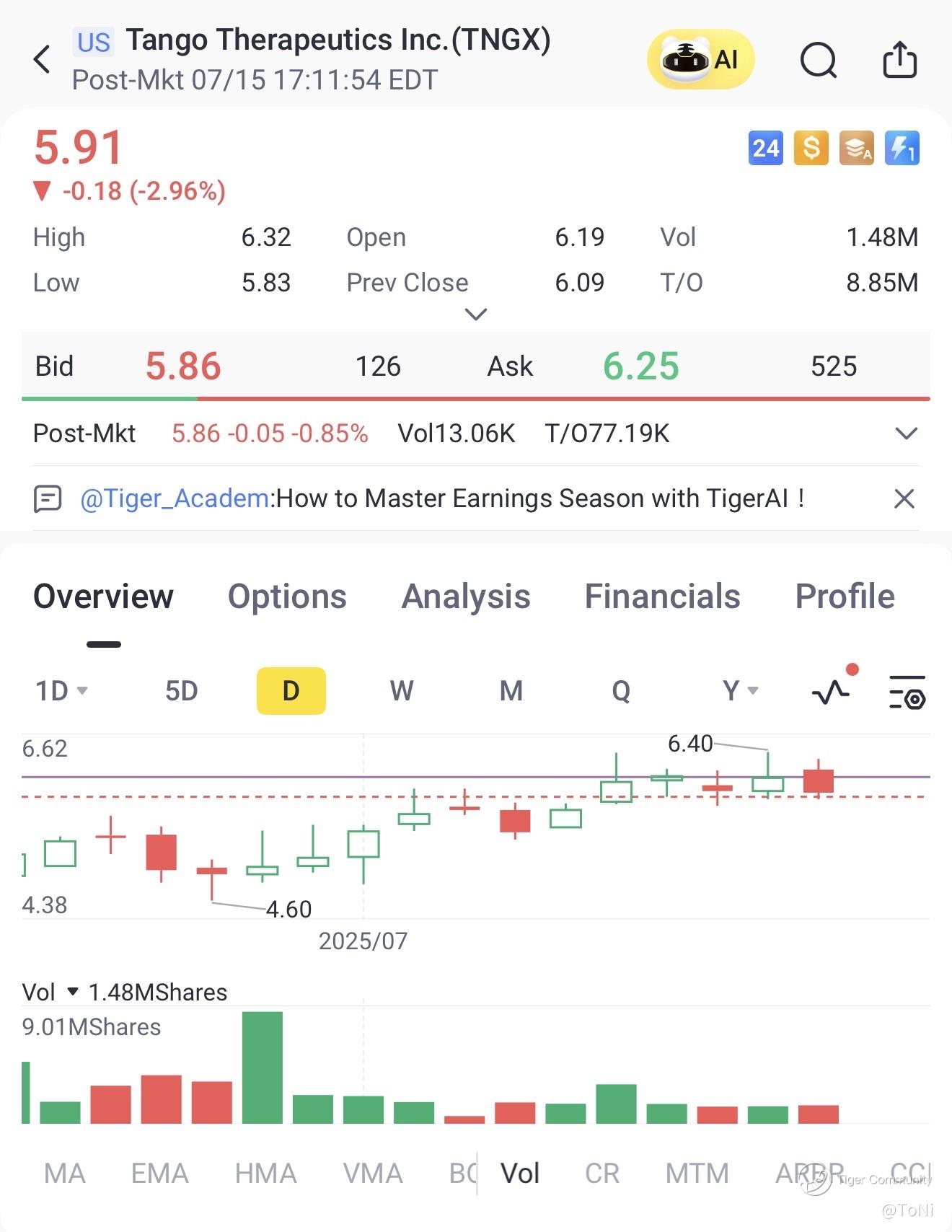Select the EMA indicator
The image size is (952, 1232).
(x=159, y=1174)
